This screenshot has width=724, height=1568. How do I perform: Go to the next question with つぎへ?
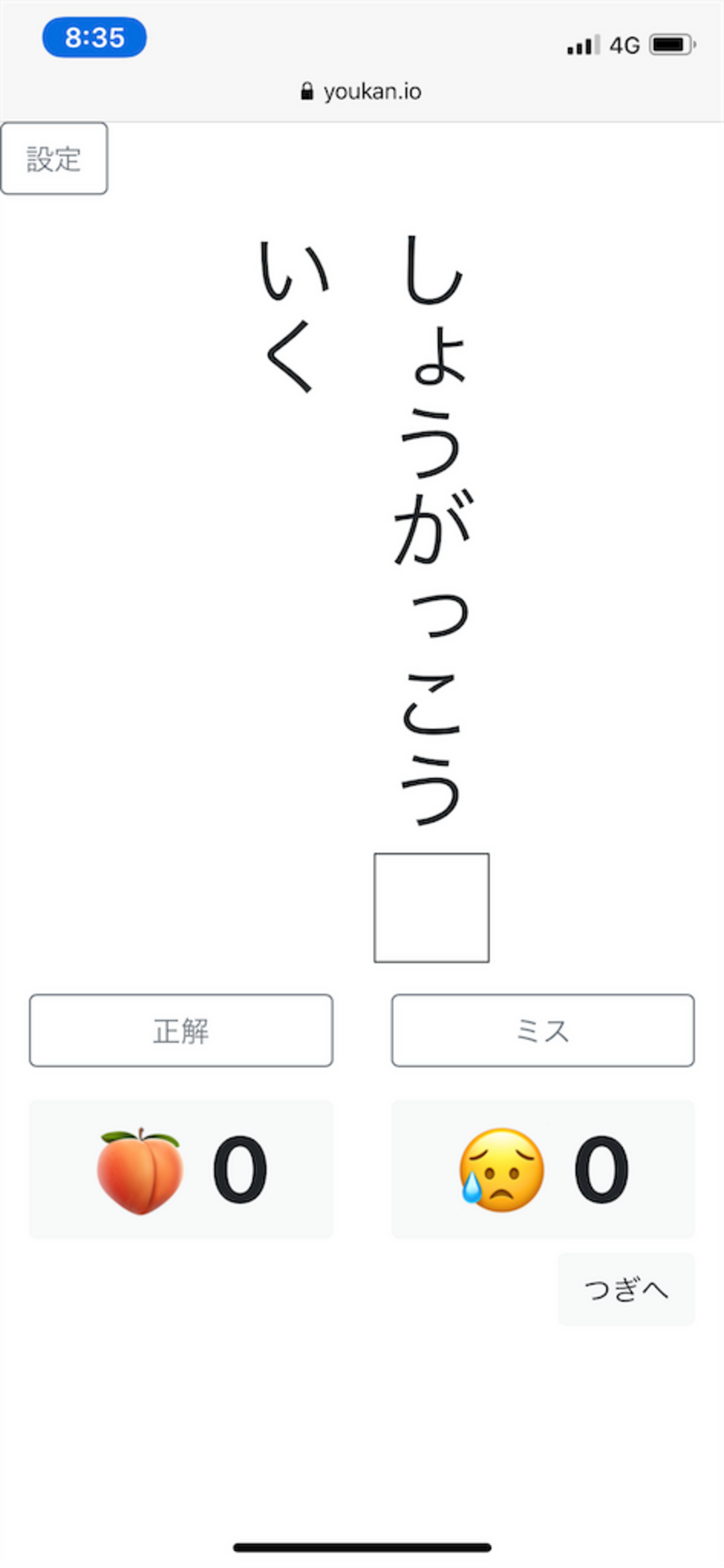[626, 1289]
